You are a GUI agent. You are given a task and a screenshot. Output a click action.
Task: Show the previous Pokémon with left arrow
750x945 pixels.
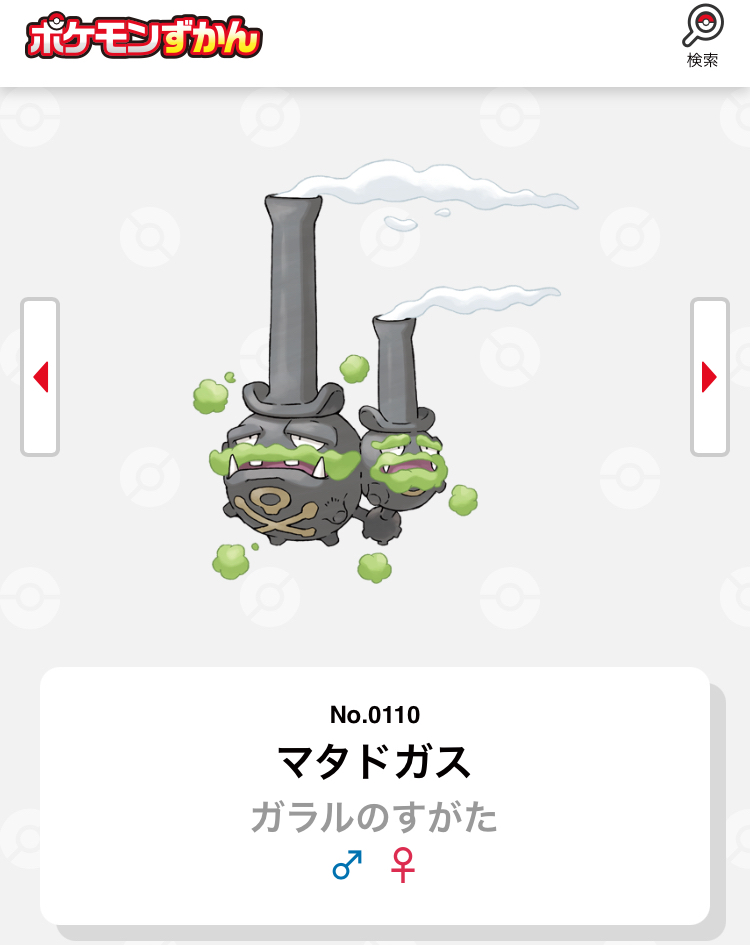(x=40, y=377)
